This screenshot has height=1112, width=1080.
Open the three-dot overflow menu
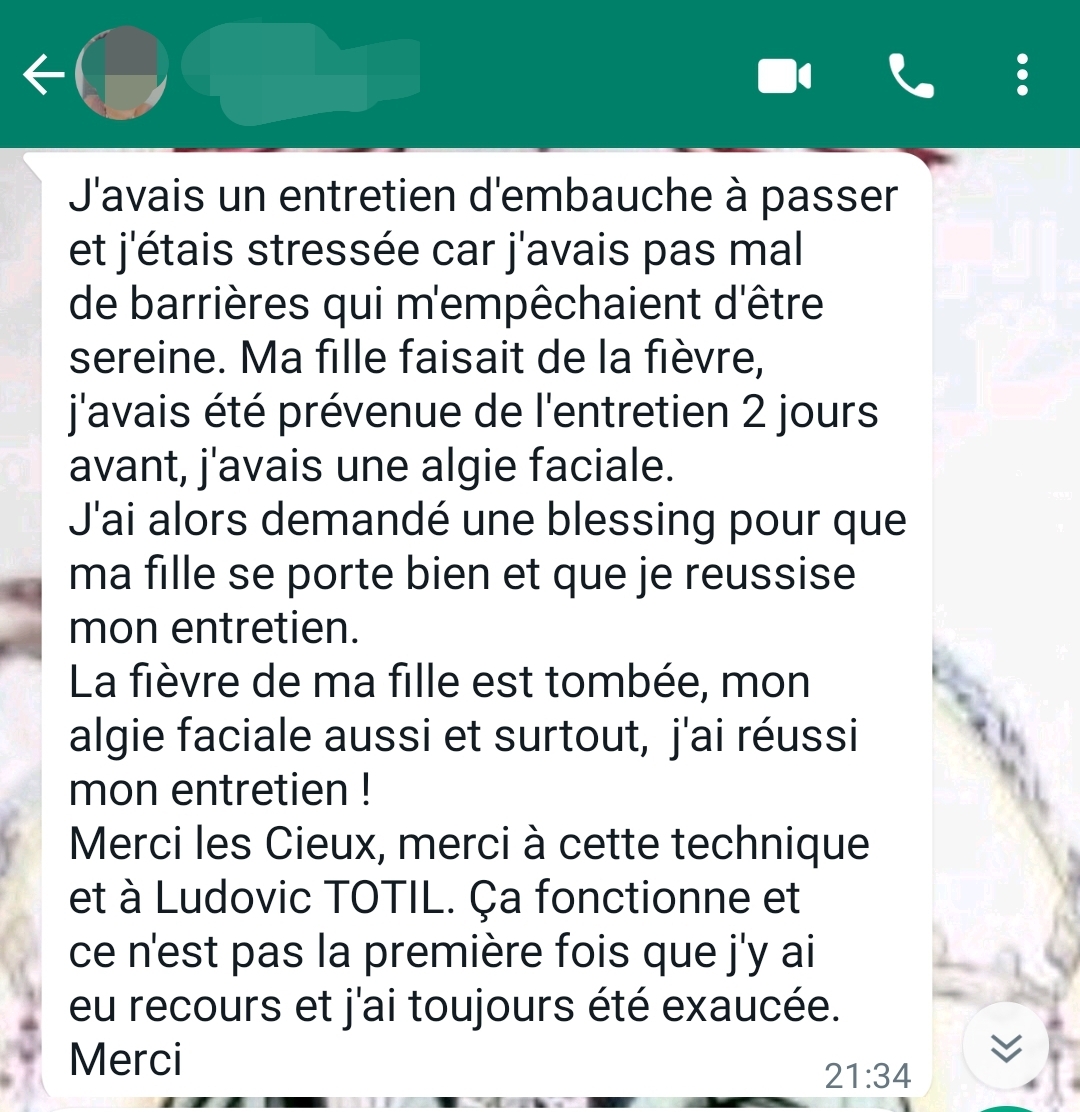coord(1021,76)
